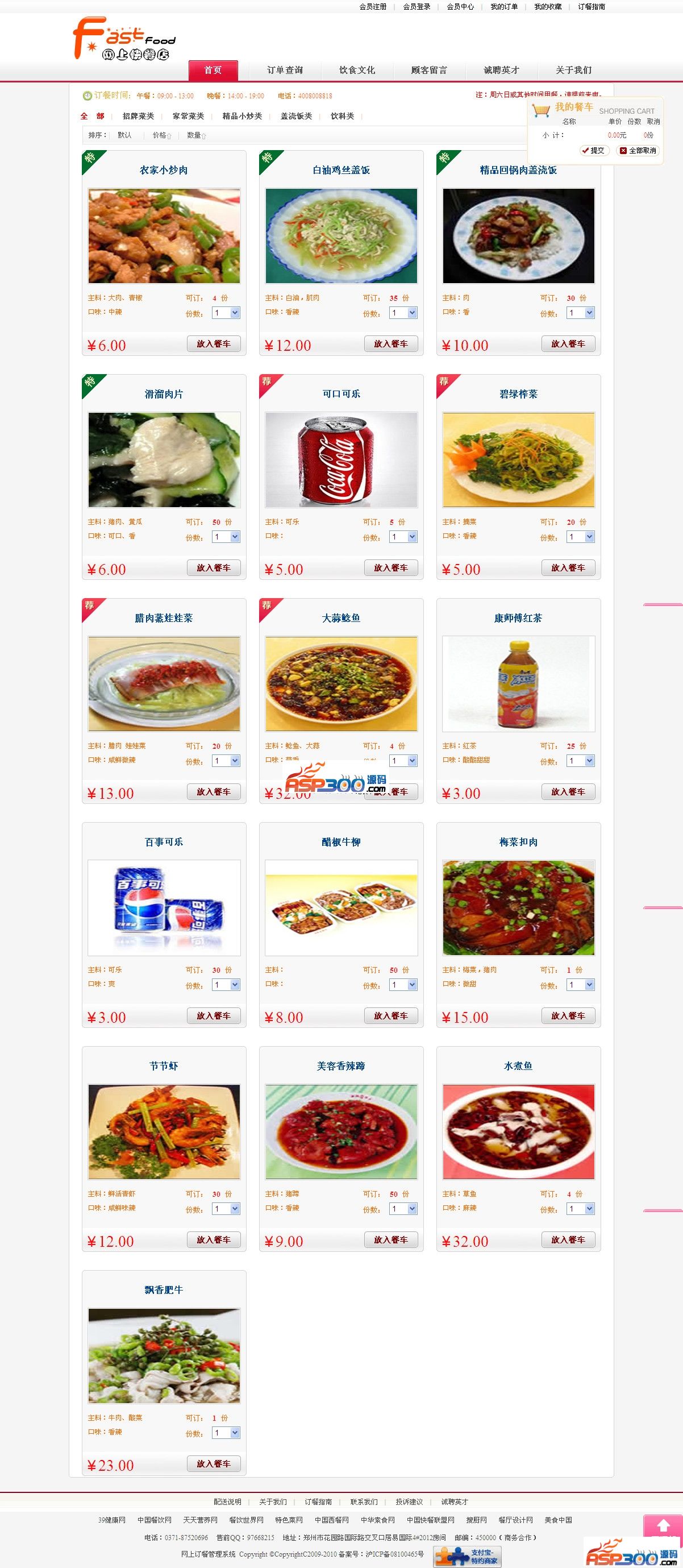Go to 会员注册 page

pos(373,7)
